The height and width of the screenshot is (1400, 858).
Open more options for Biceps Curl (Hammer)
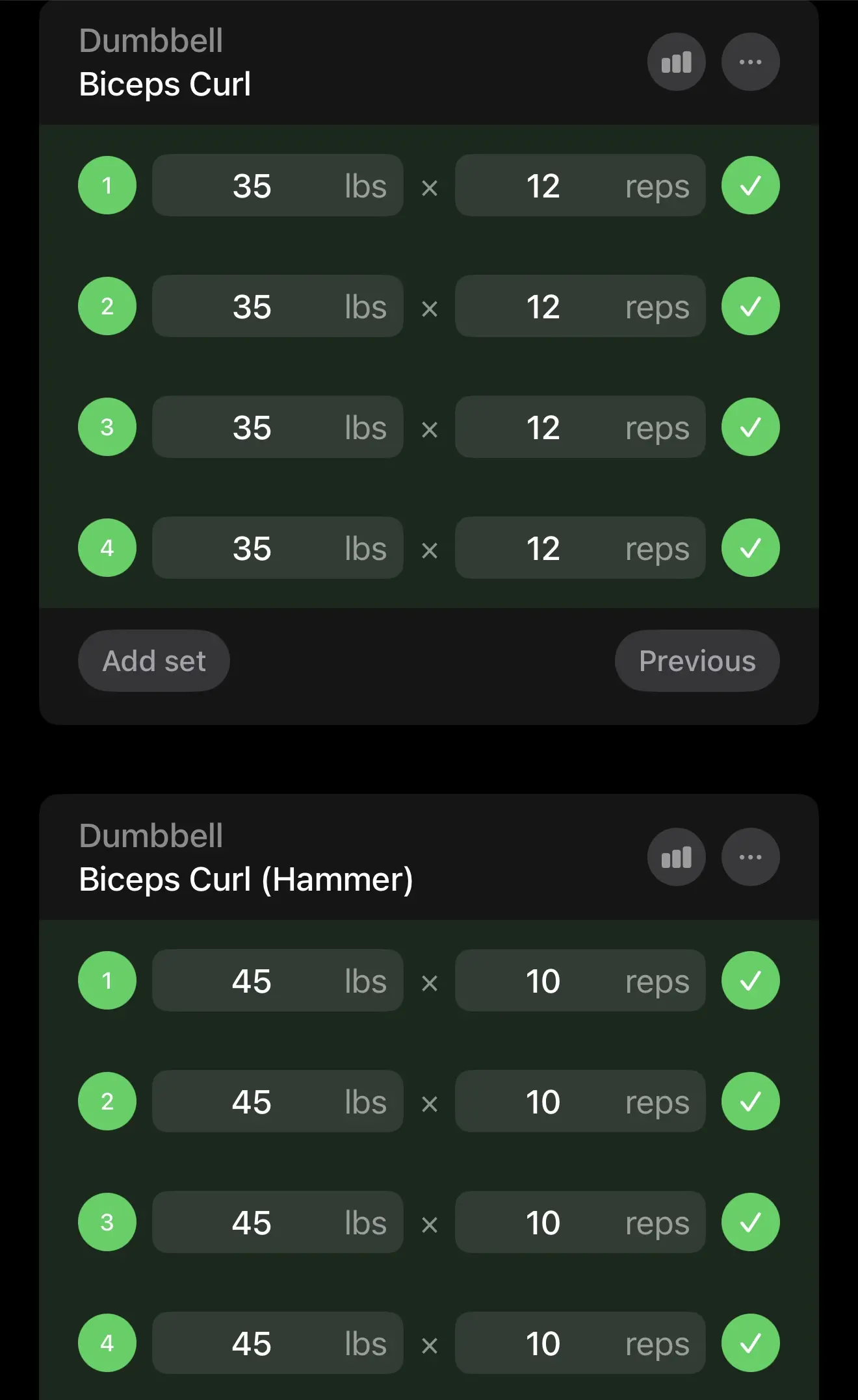click(x=750, y=858)
